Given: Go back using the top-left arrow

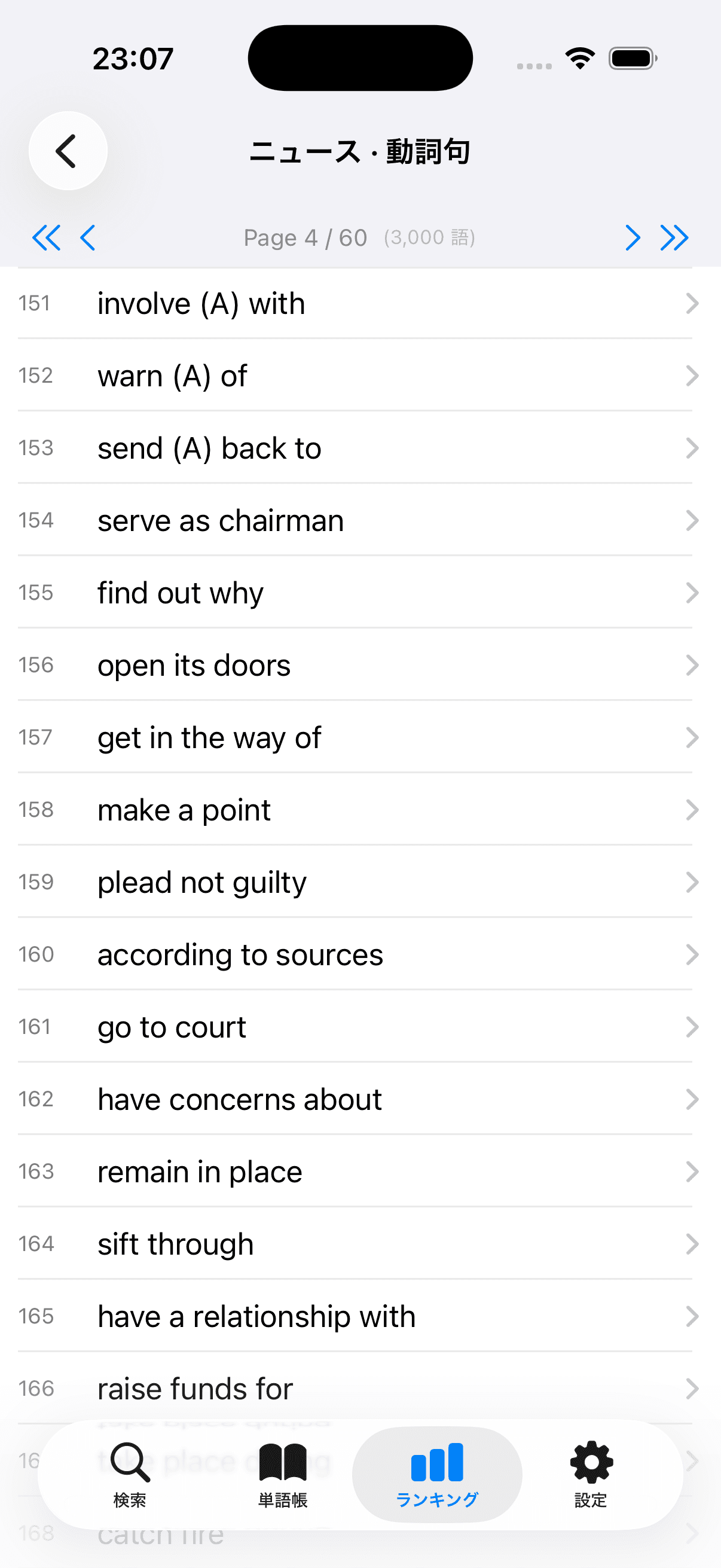Looking at the screenshot, I should point(68,150).
